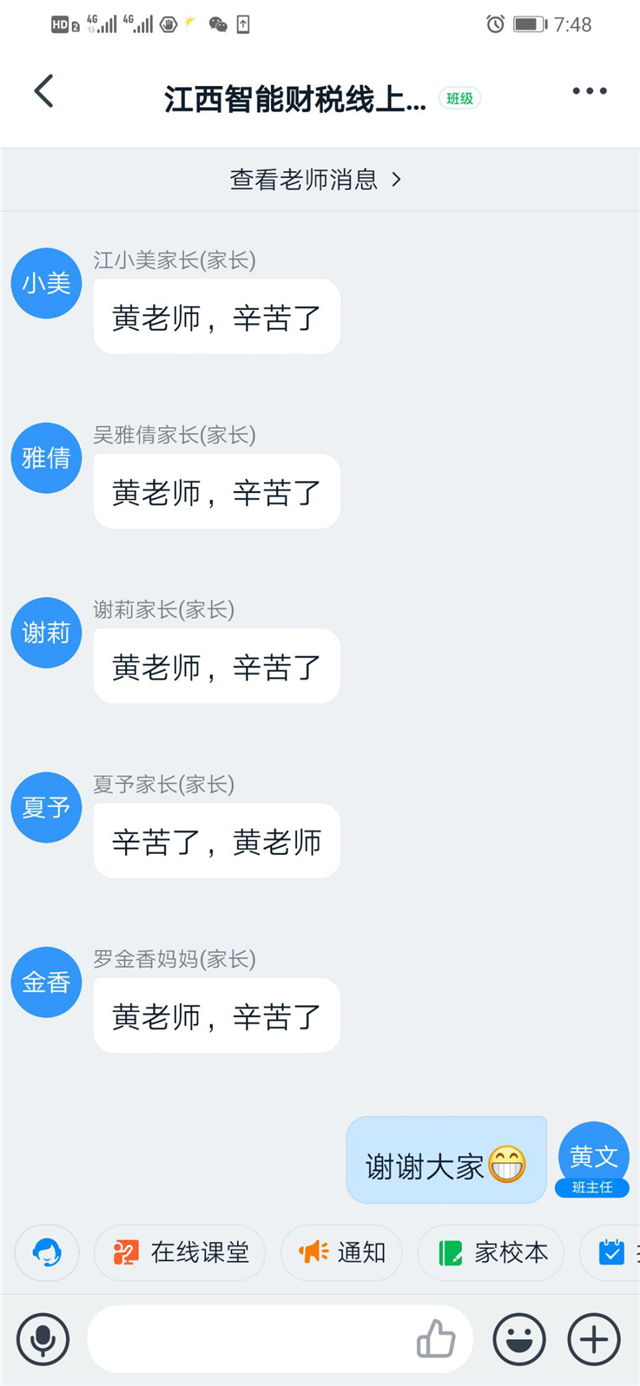Open 雅倩 avatar of 吴雅倩家长

point(46,458)
